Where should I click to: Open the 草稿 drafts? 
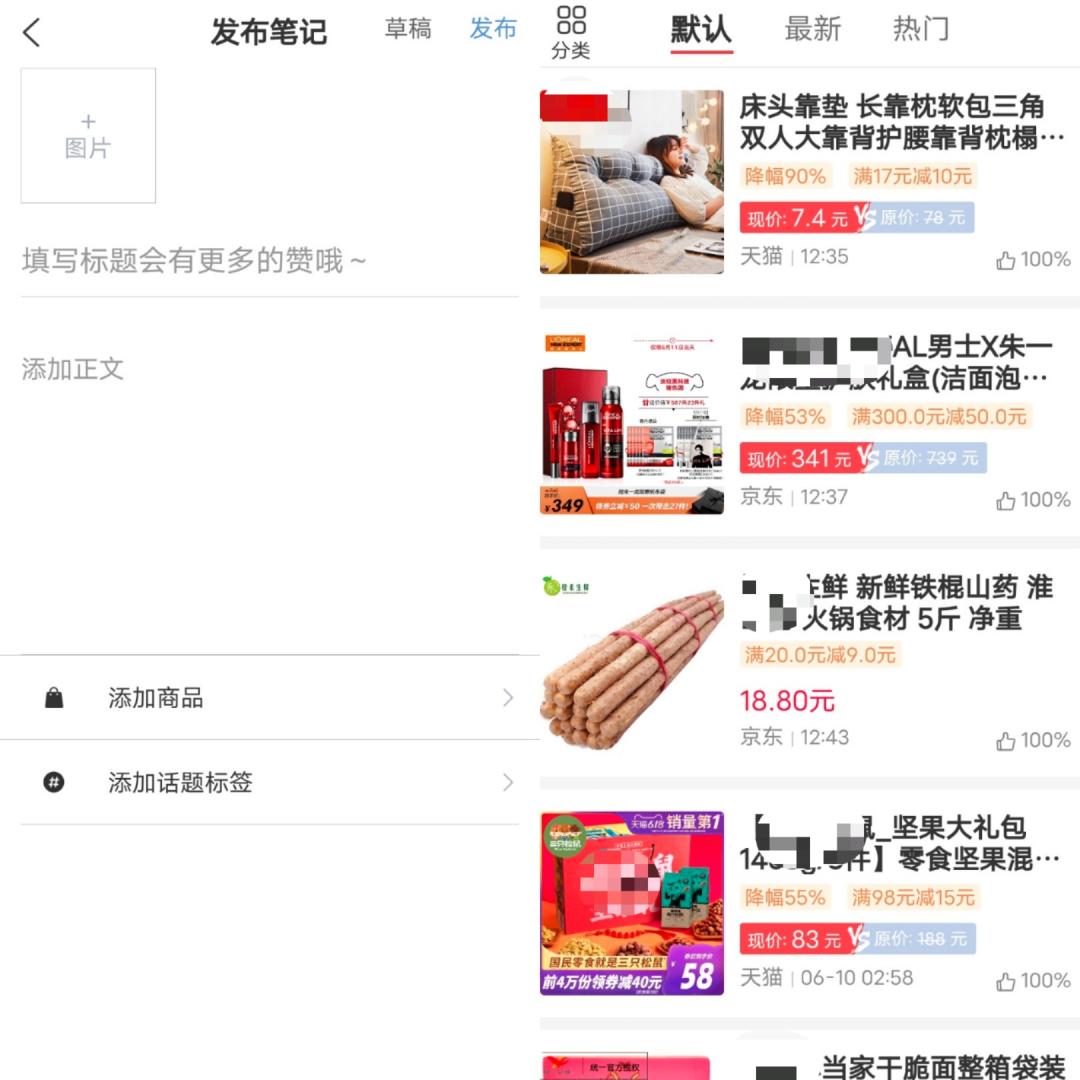point(408,29)
